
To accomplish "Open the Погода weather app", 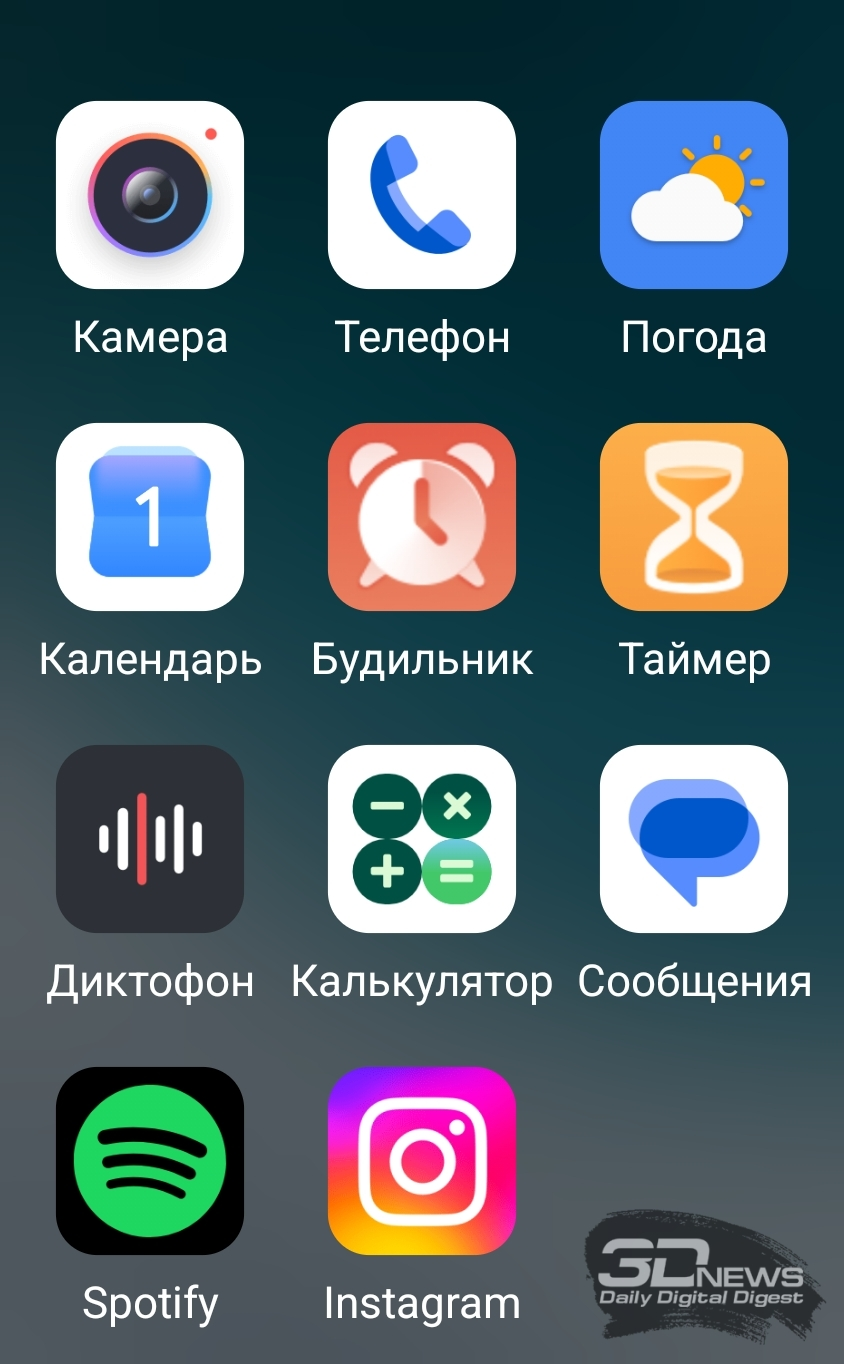I will (694, 195).
